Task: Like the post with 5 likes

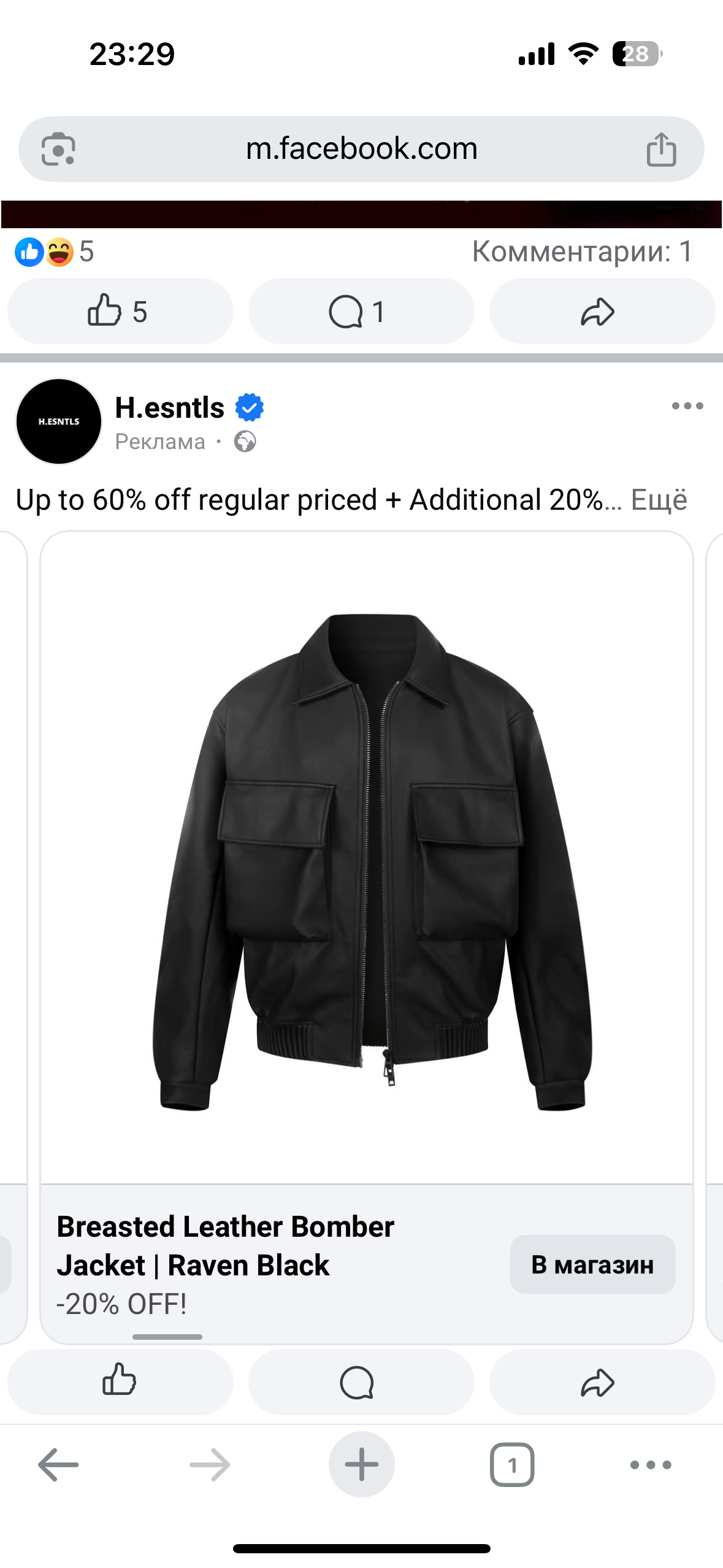Action: tap(120, 311)
